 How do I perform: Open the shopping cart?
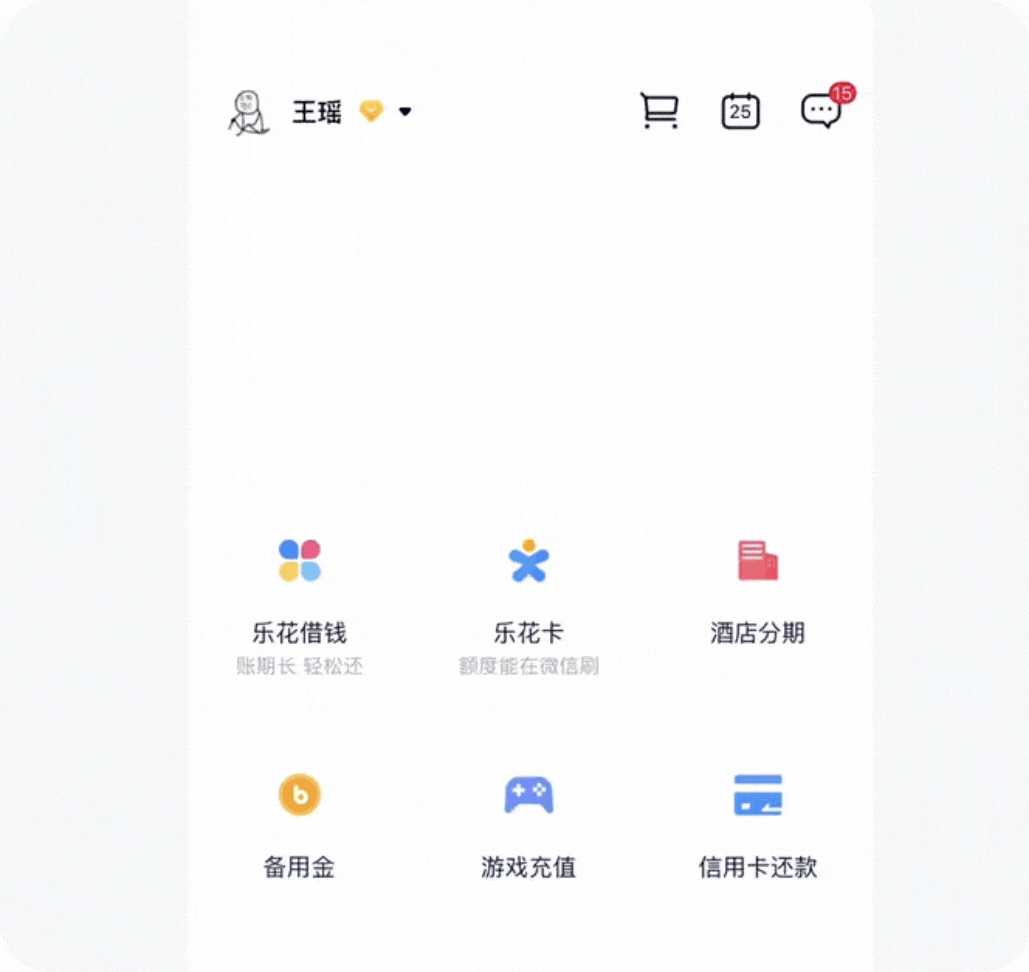coord(659,111)
